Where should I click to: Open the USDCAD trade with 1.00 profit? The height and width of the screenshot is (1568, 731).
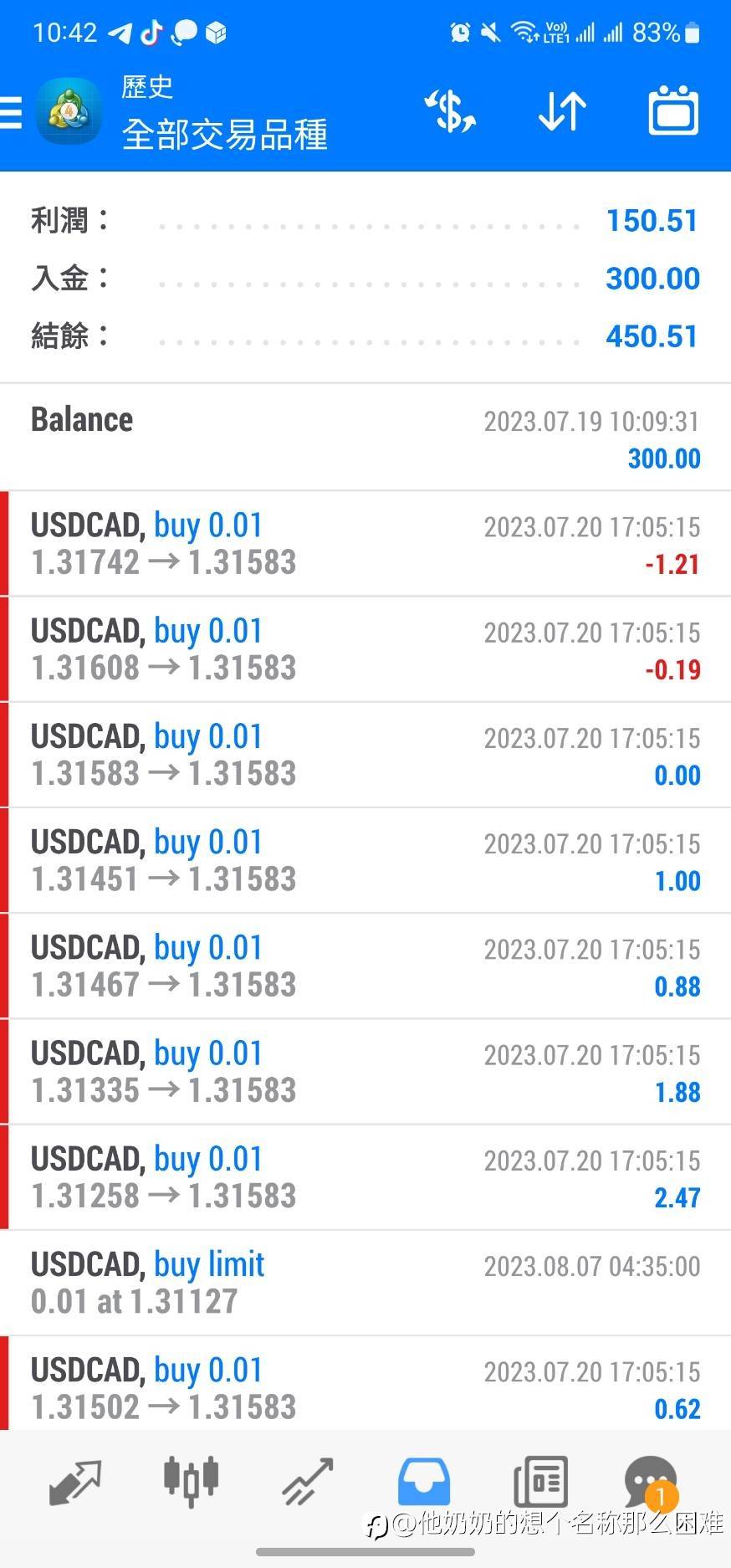(x=365, y=860)
